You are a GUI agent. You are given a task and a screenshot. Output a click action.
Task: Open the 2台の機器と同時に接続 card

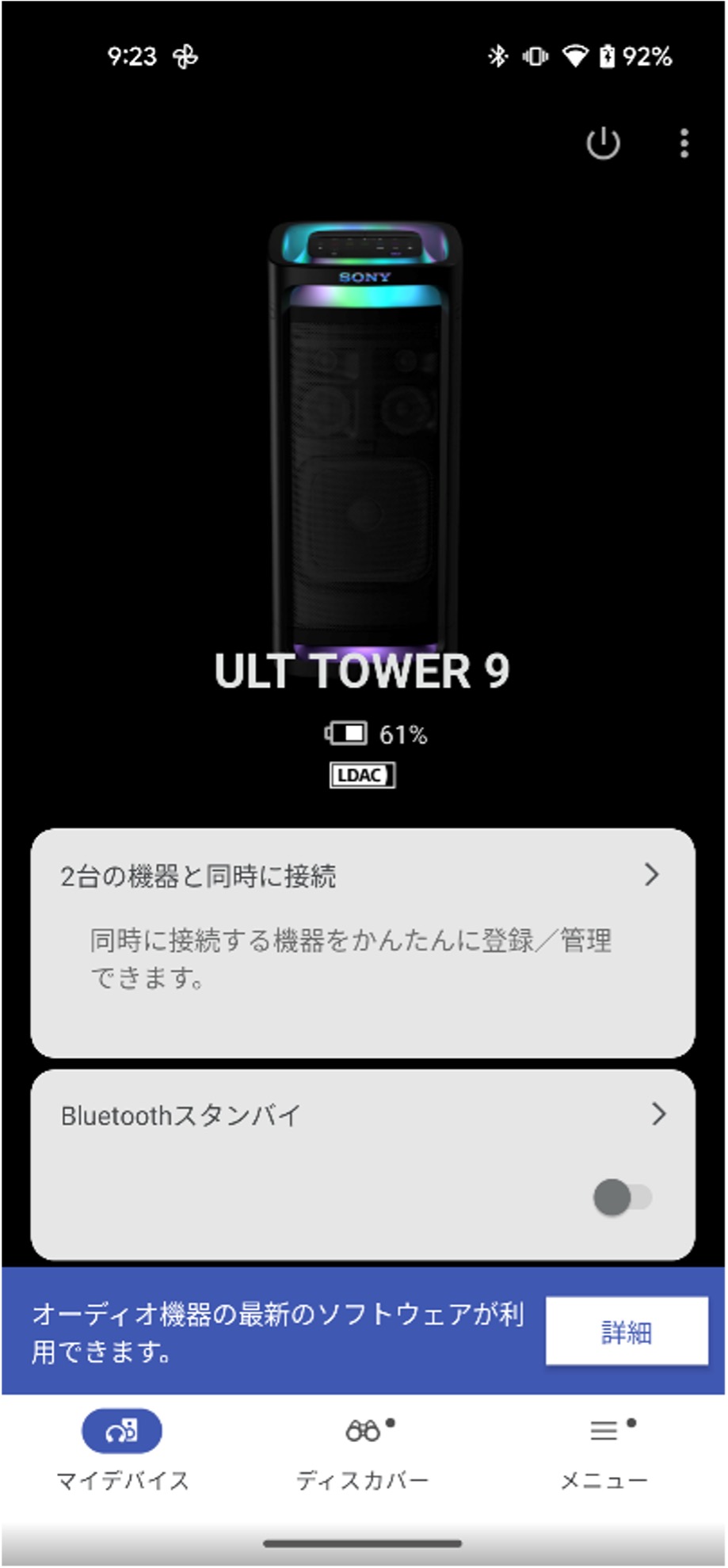[x=363, y=942]
